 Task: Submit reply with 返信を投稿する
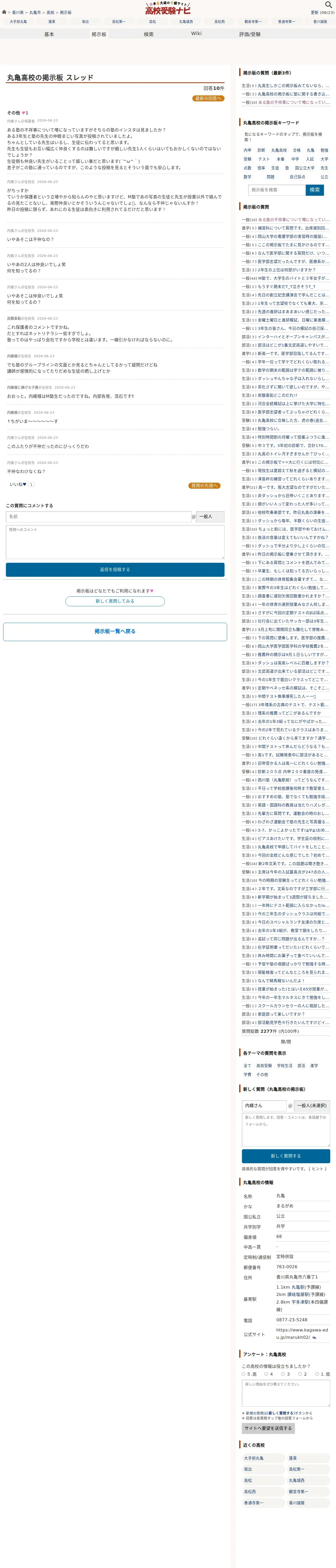pyautogui.click(x=115, y=570)
